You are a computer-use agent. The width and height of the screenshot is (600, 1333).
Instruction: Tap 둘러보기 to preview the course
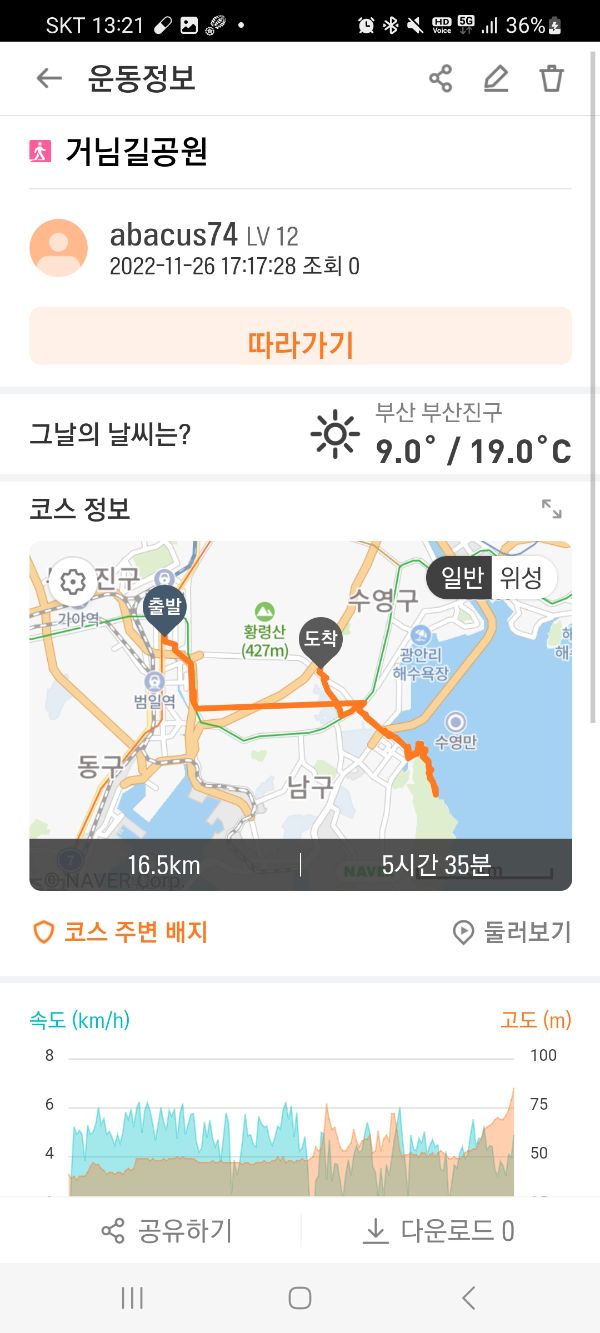[x=512, y=932]
